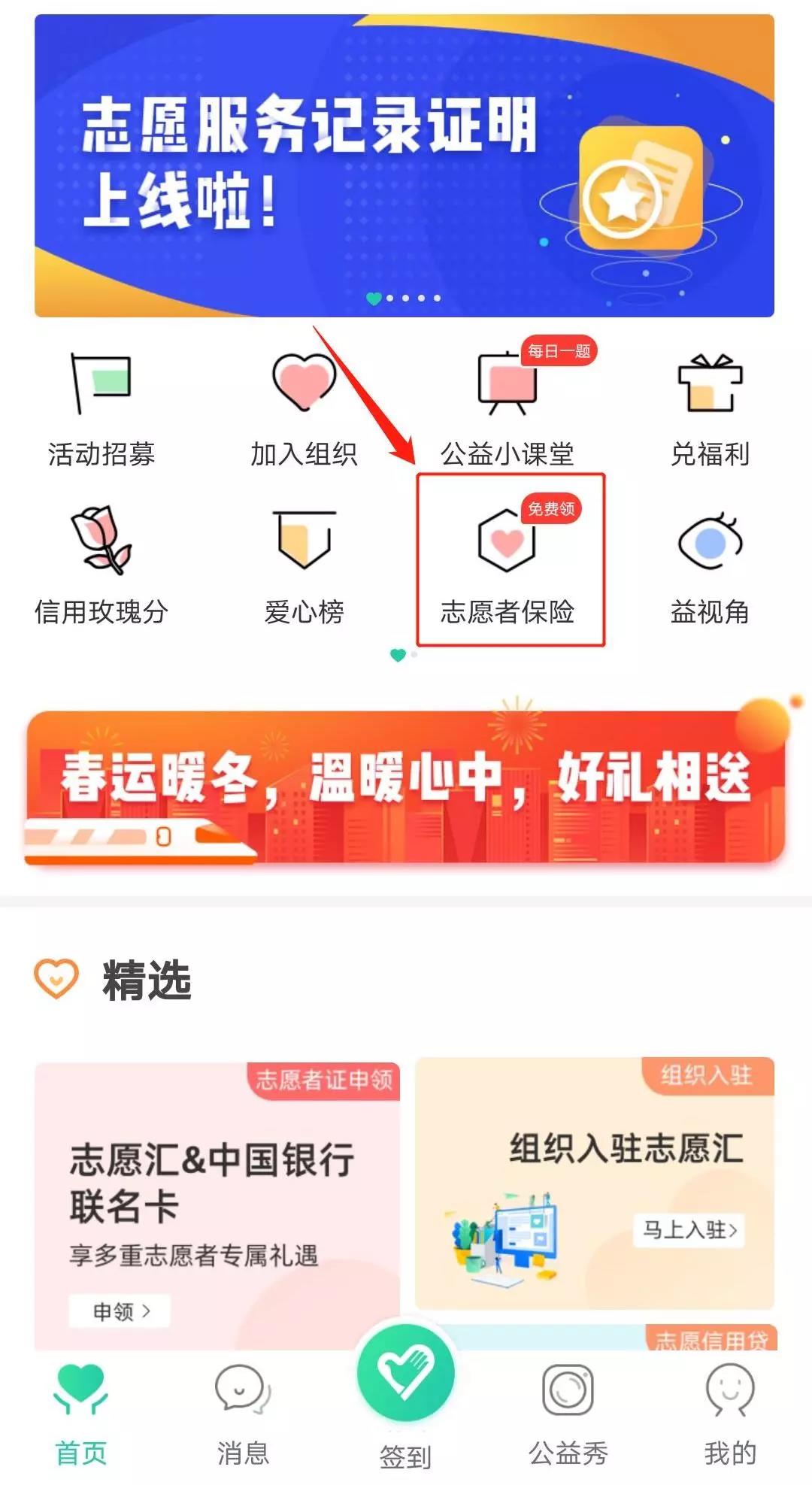Switch to the 我的 tab
Viewport: 812px width, 1485px height.
pos(729,1414)
